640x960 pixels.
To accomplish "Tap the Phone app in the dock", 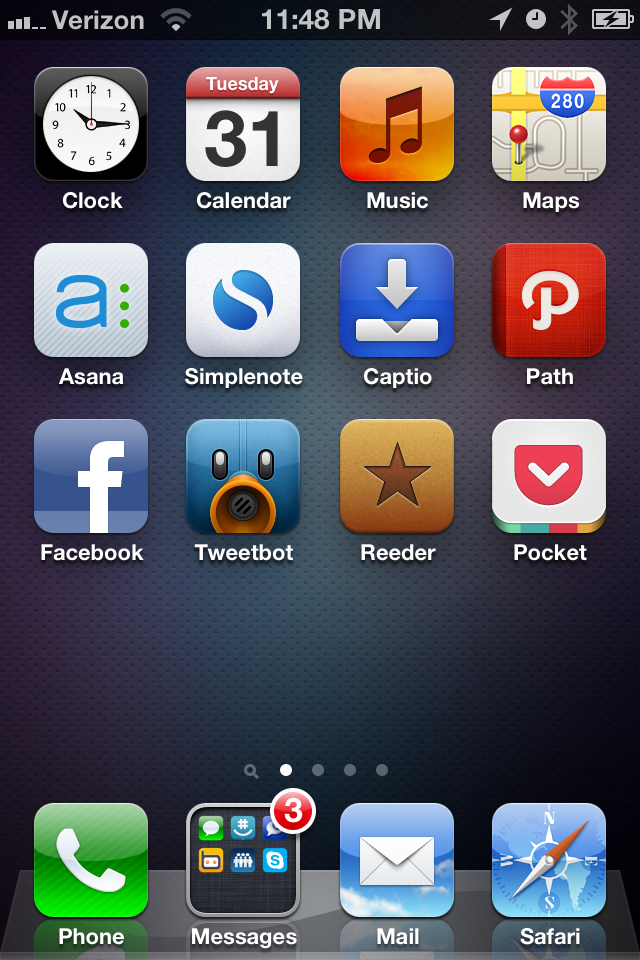I will click(x=91, y=860).
